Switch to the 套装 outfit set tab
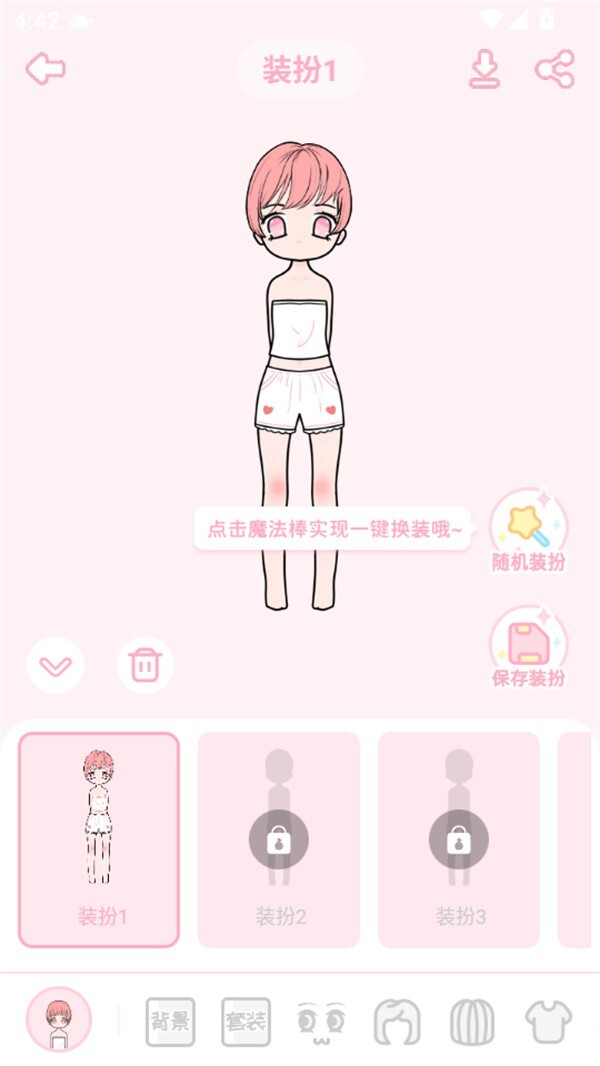The width and height of the screenshot is (600, 1066). click(x=246, y=1022)
